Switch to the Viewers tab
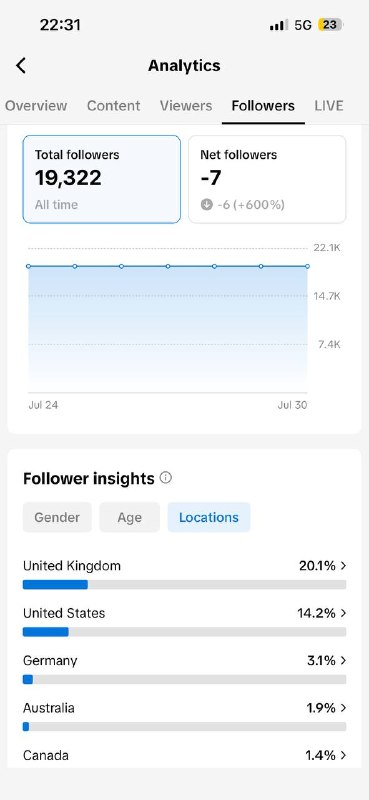369x800 pixels. [x=186, y=106]
